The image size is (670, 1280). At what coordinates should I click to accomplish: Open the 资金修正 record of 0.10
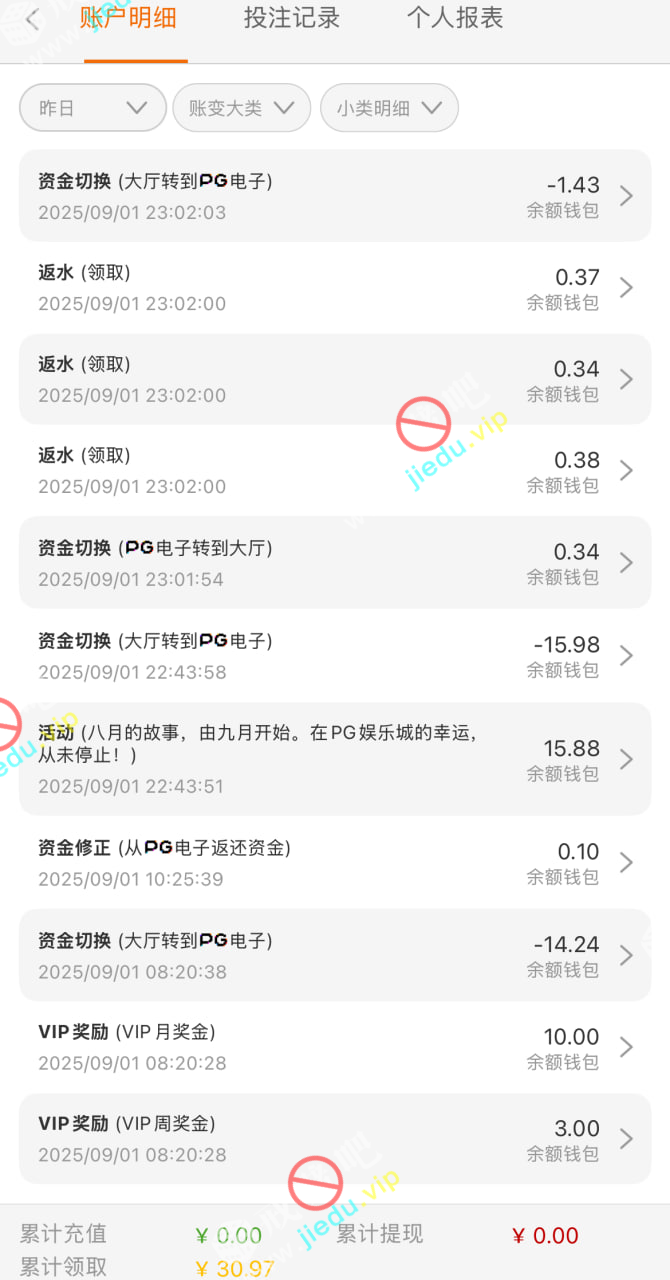[x=335, y=863]
